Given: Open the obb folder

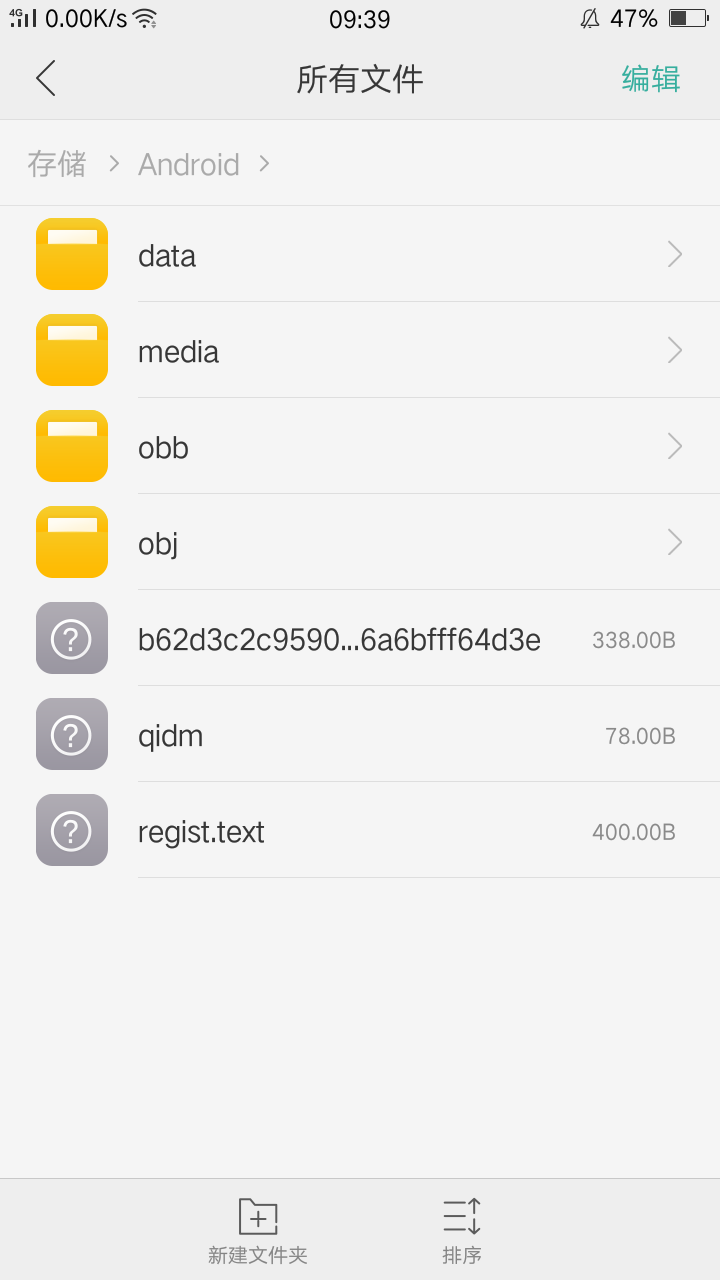Looking at the screenshot, I should [360, 446].
